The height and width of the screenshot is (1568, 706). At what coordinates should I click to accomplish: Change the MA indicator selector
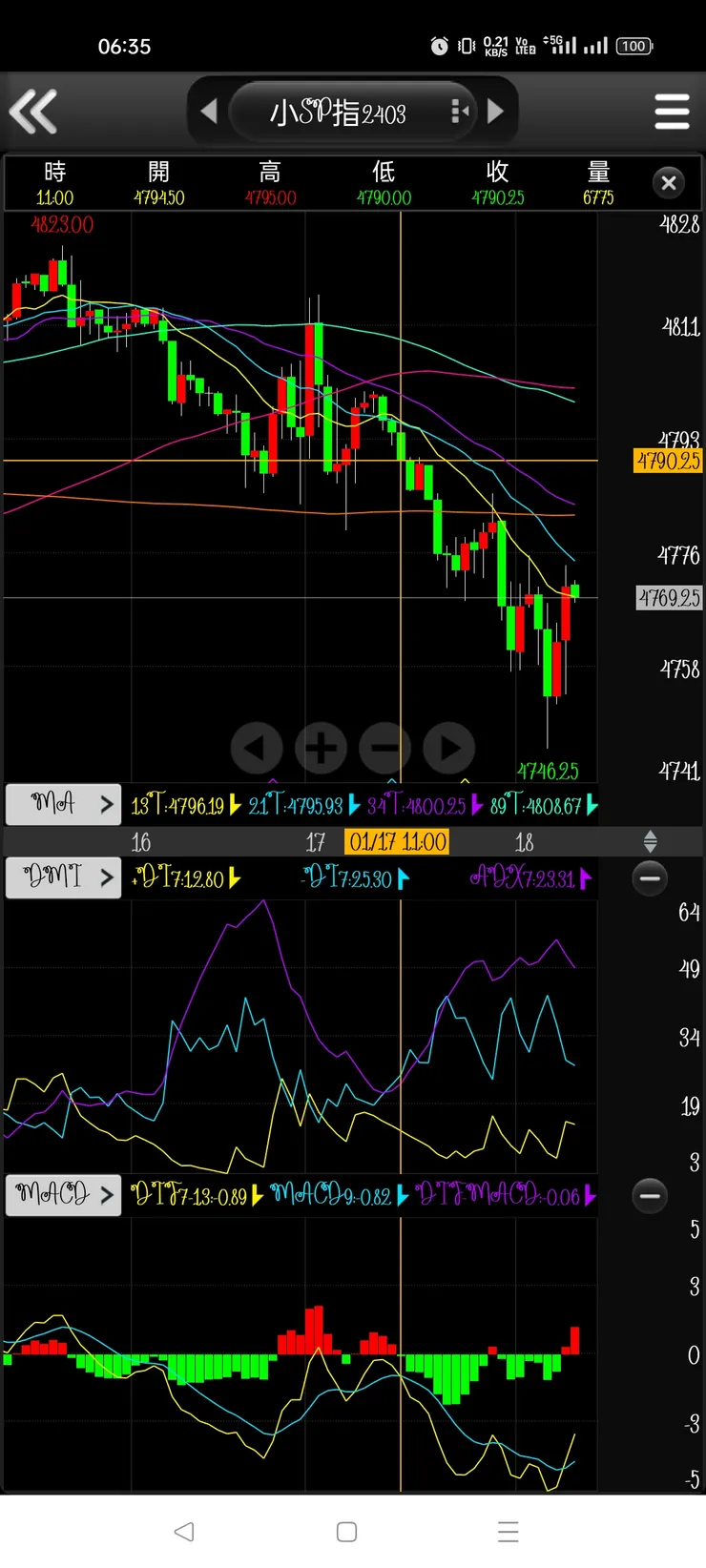click(63, 804)
